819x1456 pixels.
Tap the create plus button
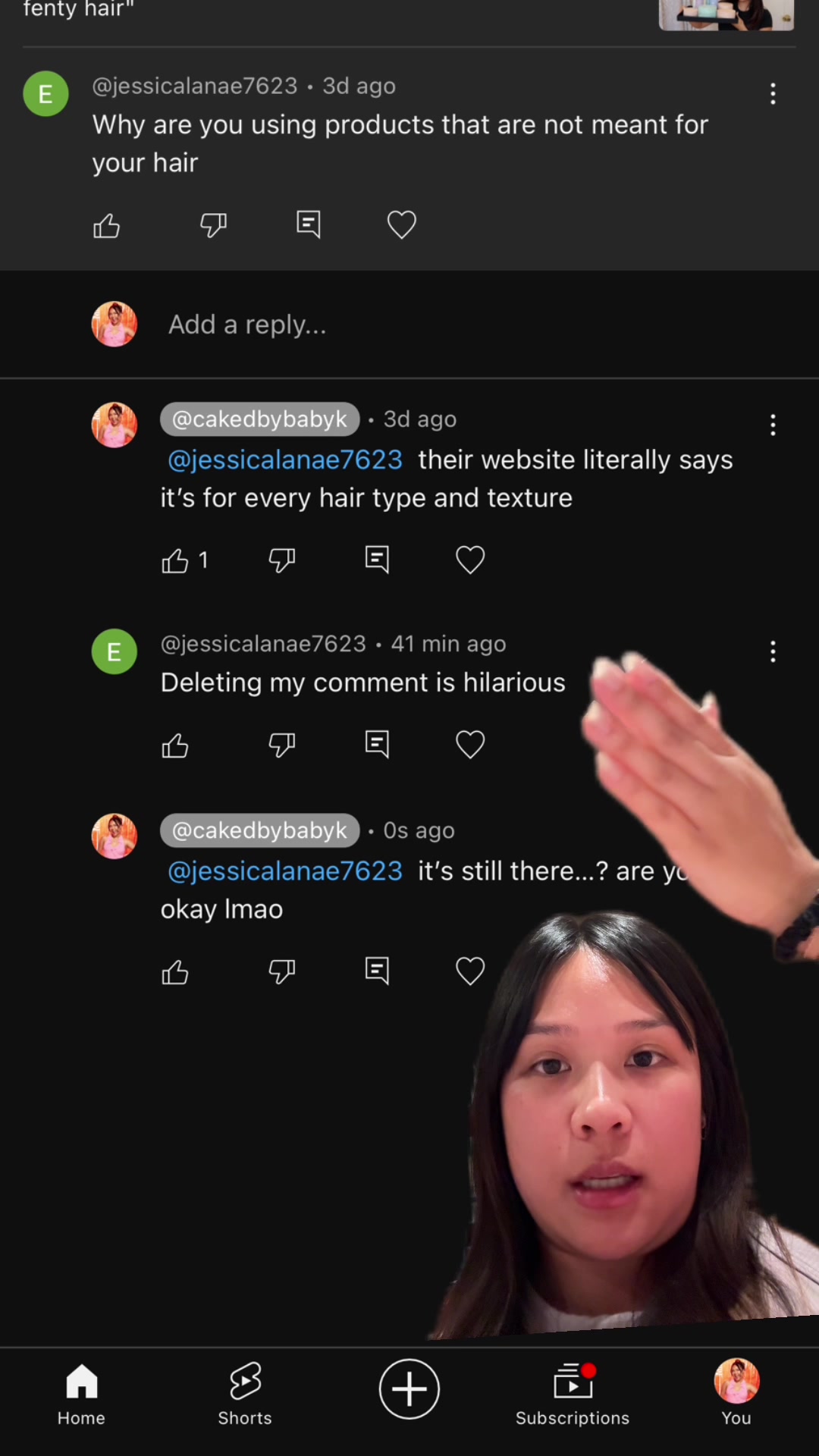pyautogui.click(x=409, y=1389)
